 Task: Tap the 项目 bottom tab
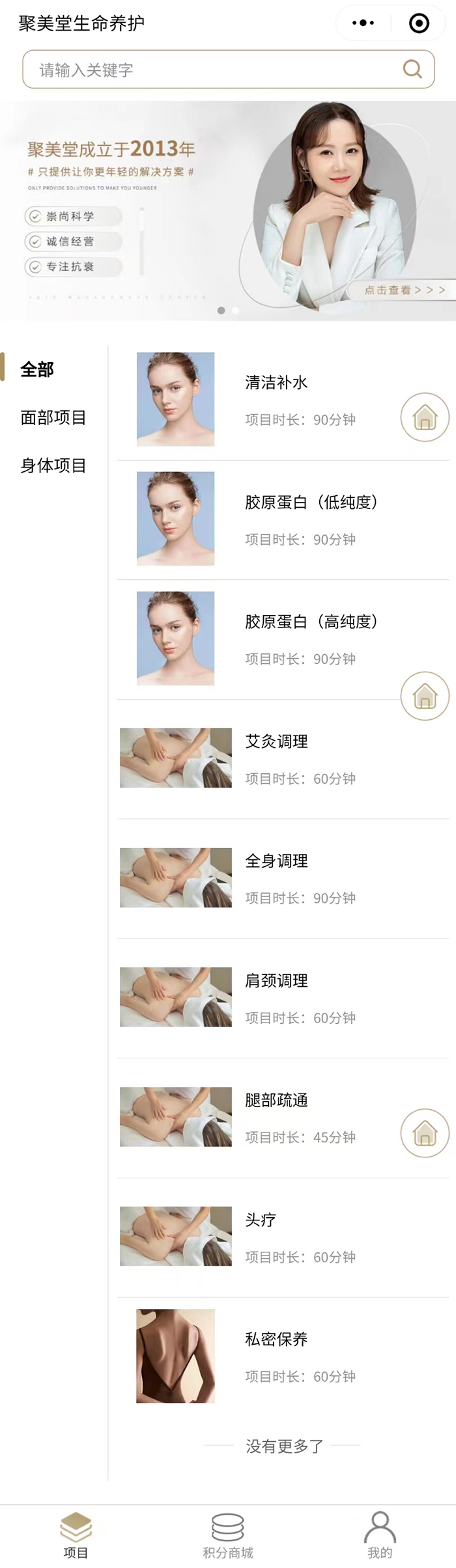tap(76, 1536)
